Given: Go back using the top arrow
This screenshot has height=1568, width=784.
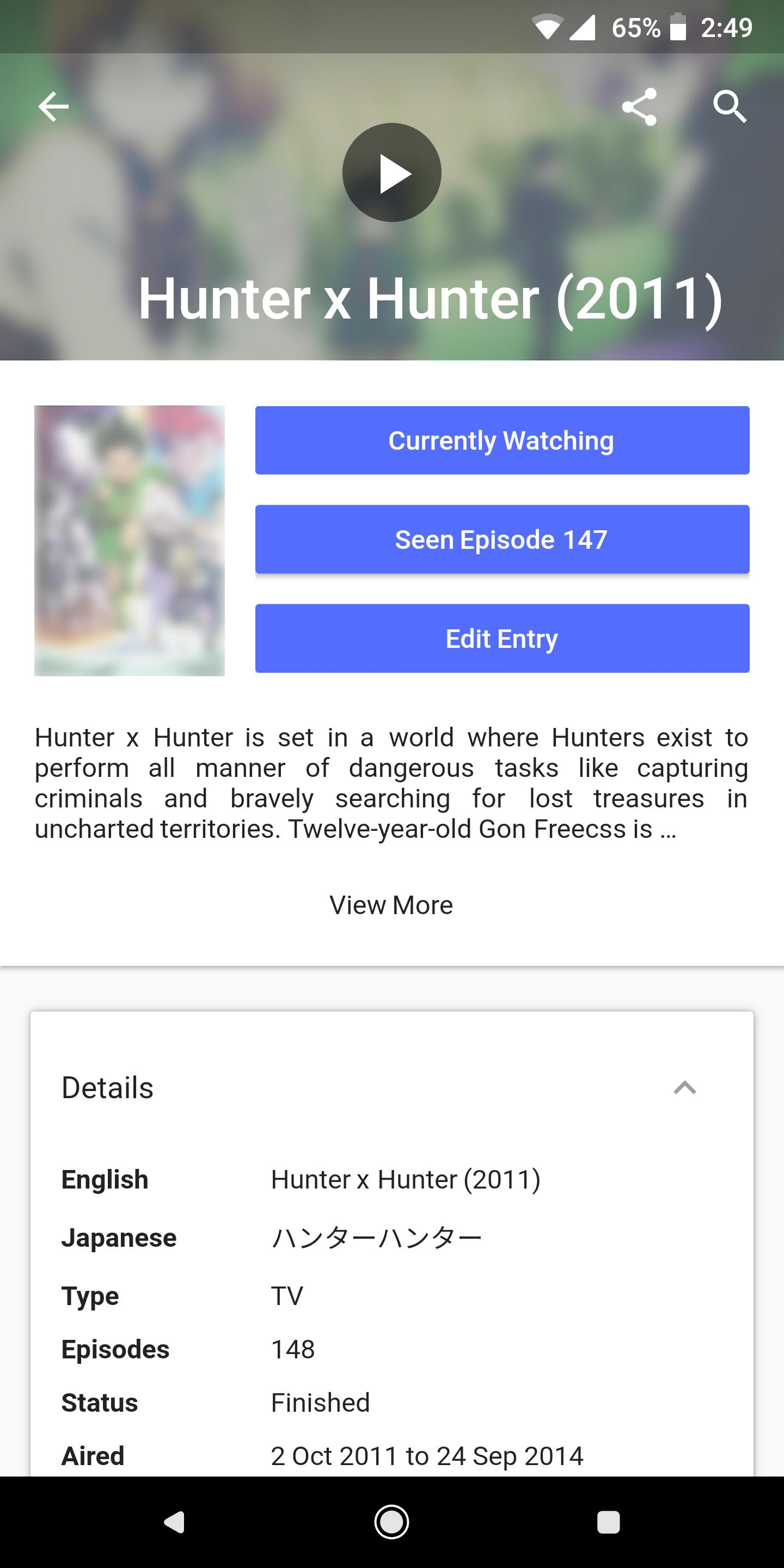Looking at the screenshot, I should click(x=53, y=107).
